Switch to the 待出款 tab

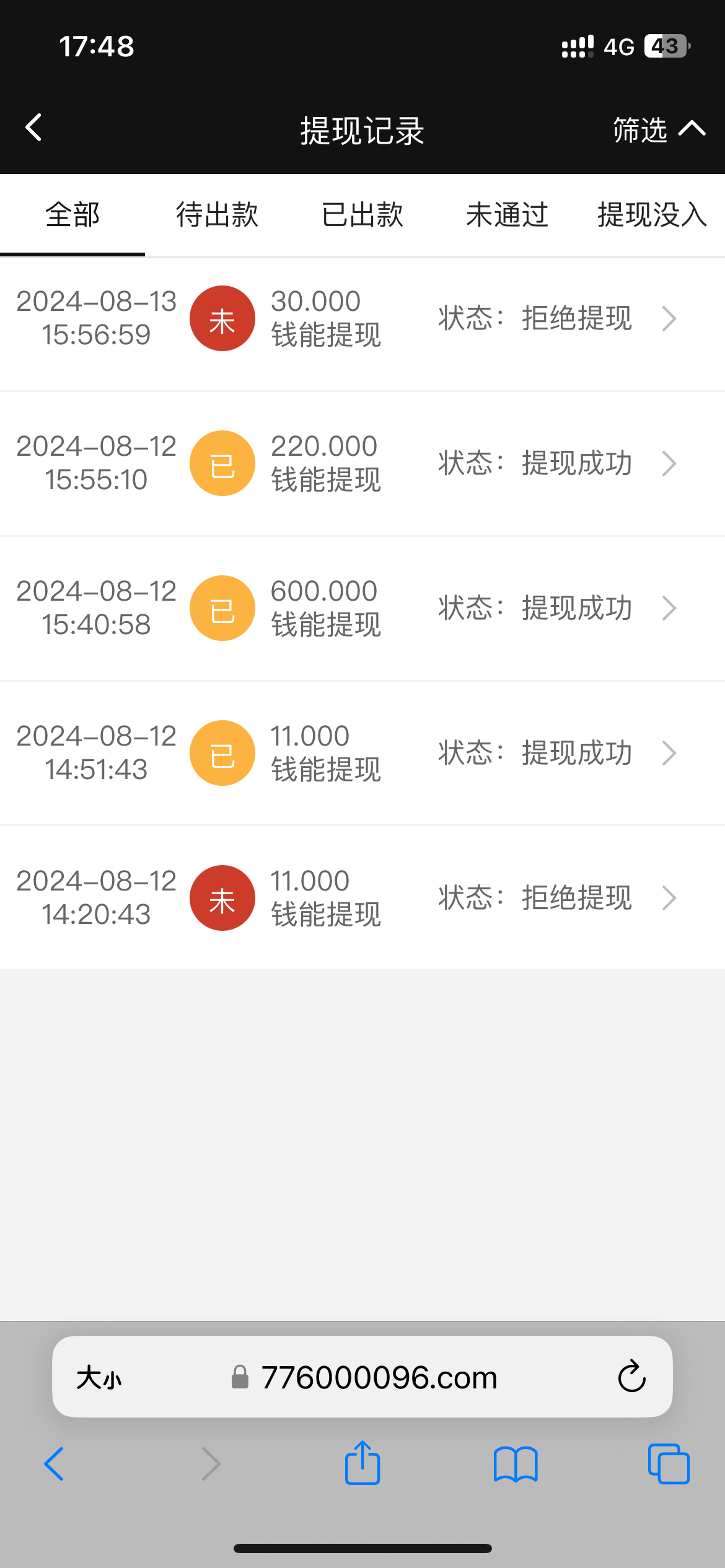(217, 216)
